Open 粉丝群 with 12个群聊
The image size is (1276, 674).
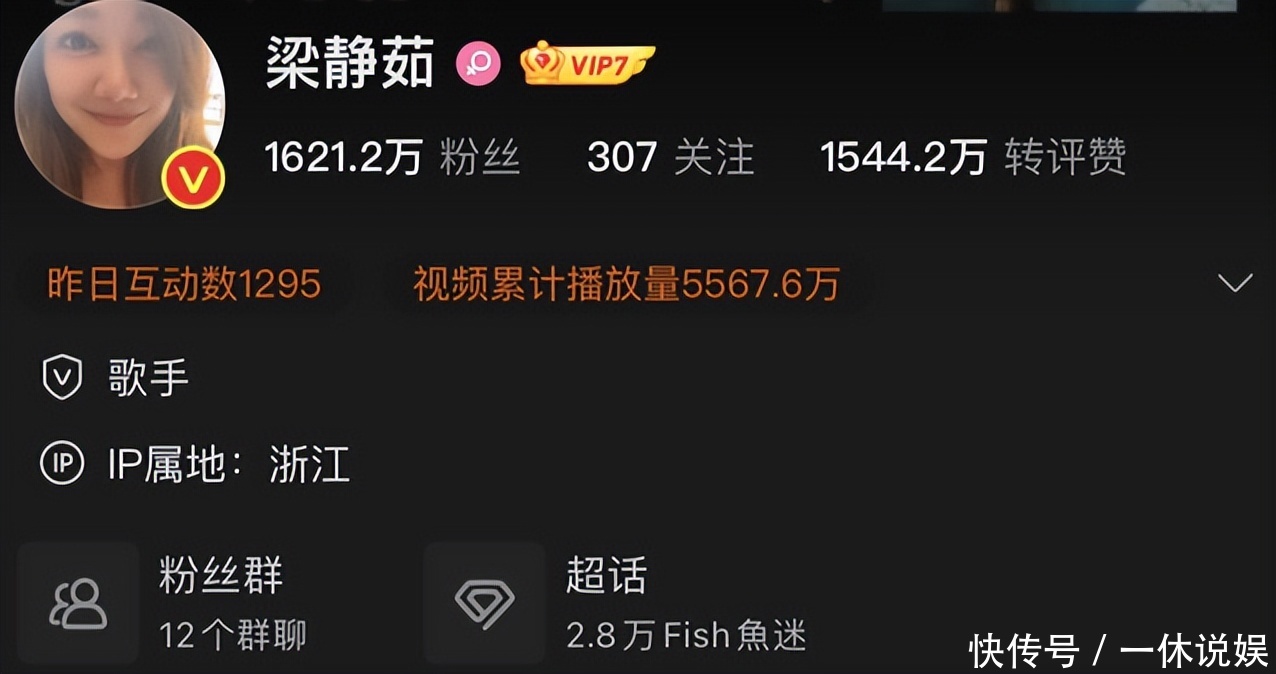coord(164,603)
